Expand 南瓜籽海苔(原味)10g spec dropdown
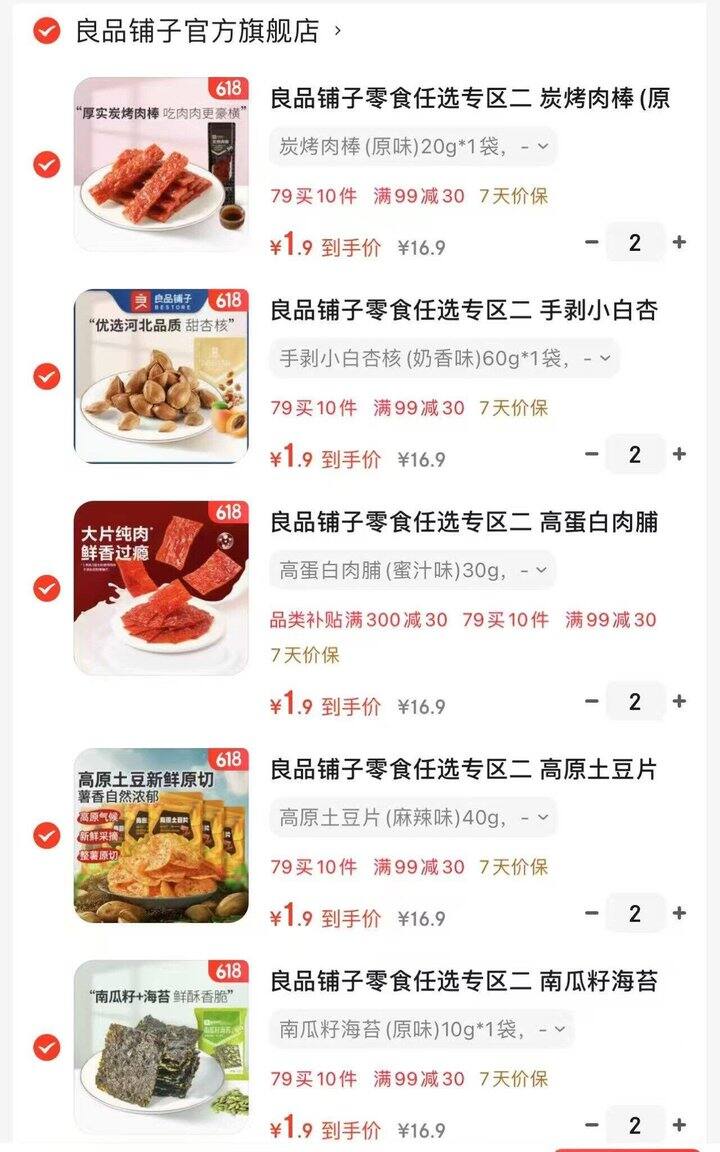720x1152 pixels. coord(422,1029)
